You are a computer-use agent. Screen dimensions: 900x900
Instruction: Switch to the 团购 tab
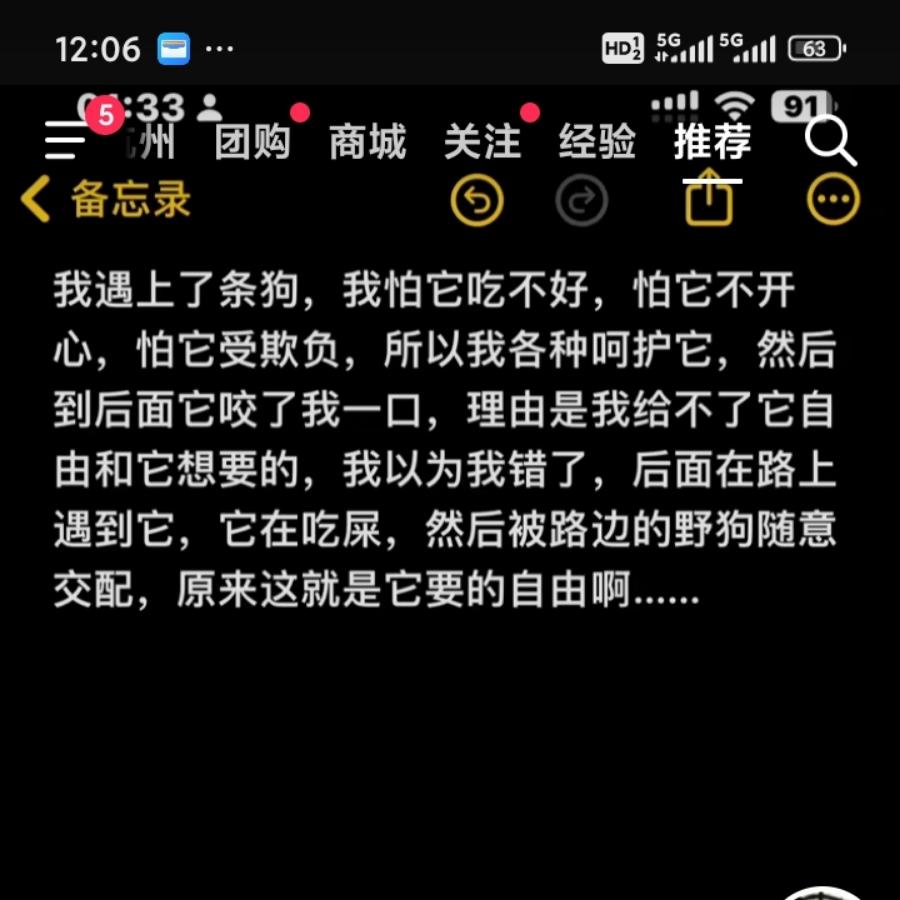252,143
